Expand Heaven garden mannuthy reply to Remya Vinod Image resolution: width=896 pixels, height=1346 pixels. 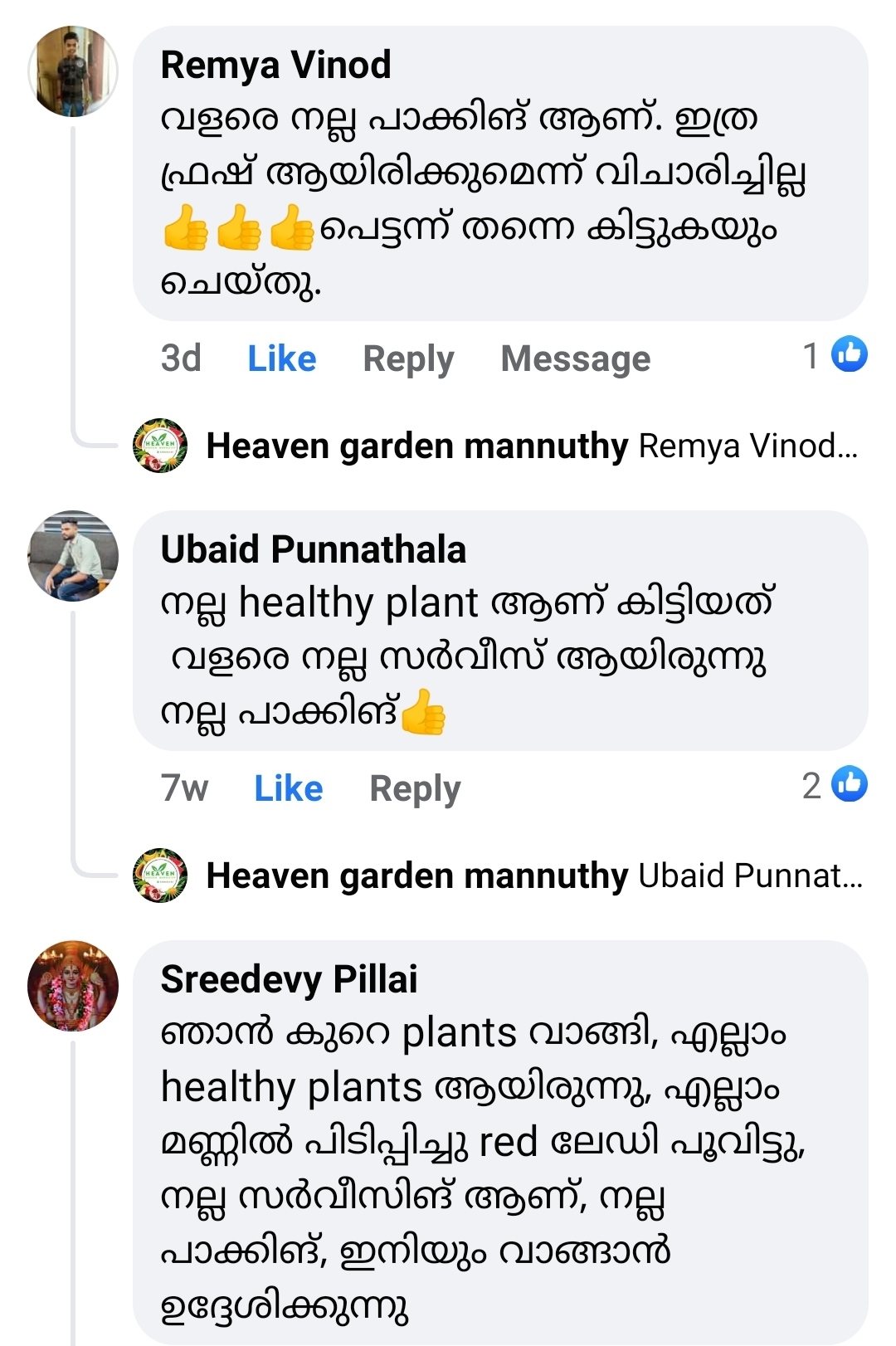tap(531, 446)
